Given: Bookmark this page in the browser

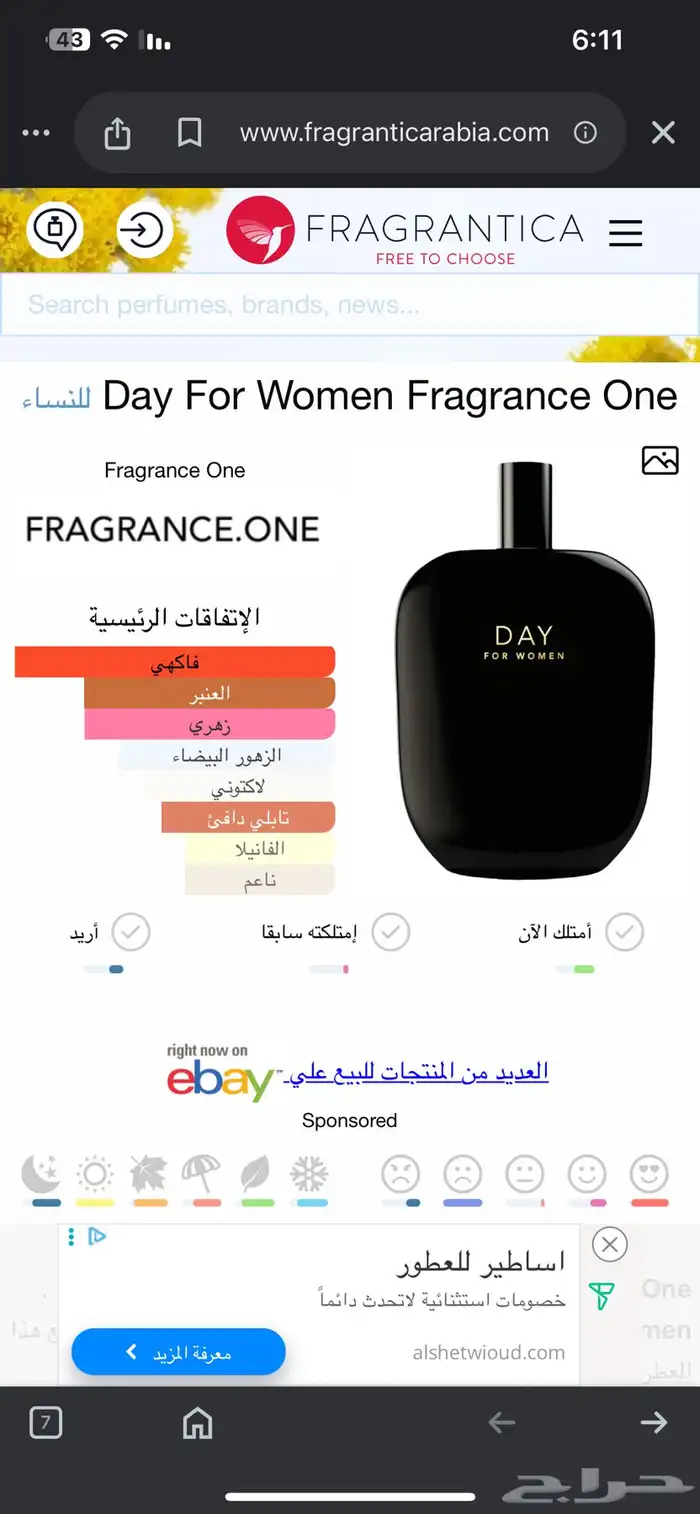Looking at the screenshot, I should 189,133.
